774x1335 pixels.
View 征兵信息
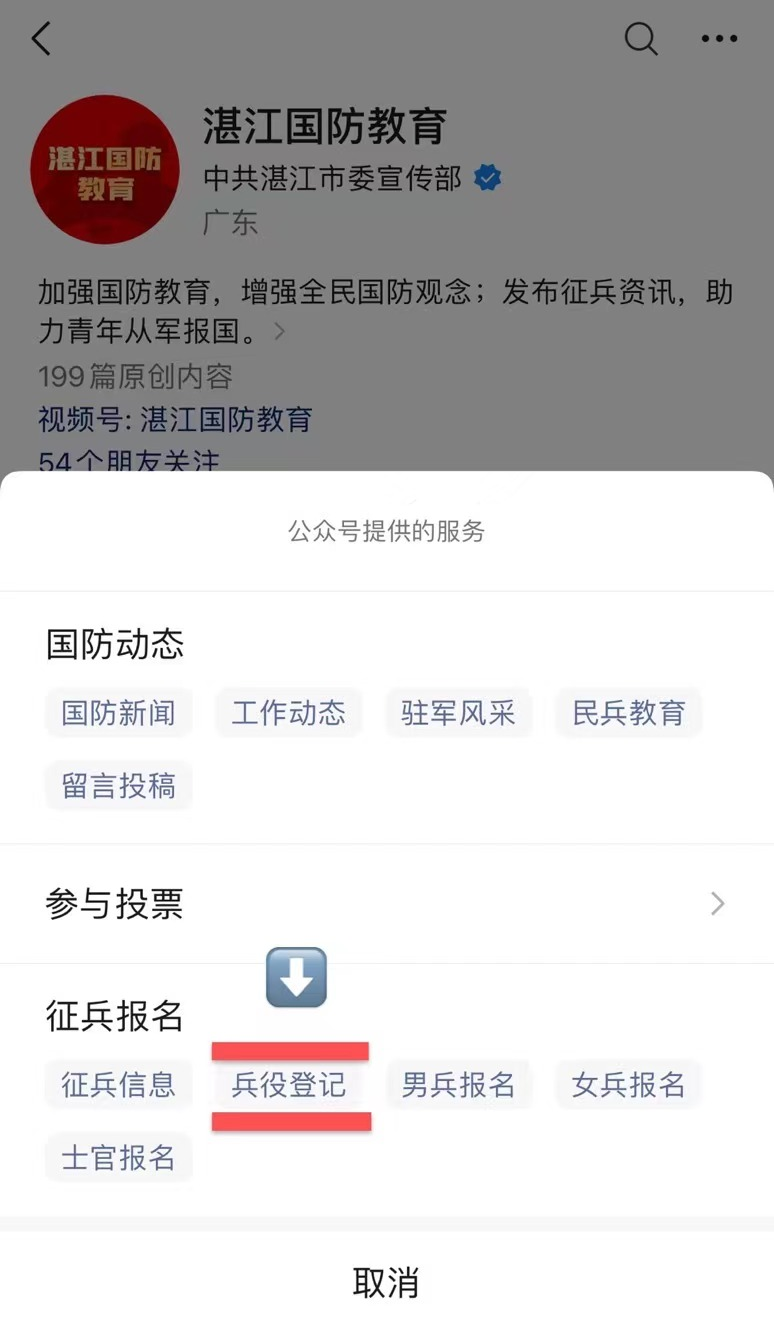tap(119, 1085)
